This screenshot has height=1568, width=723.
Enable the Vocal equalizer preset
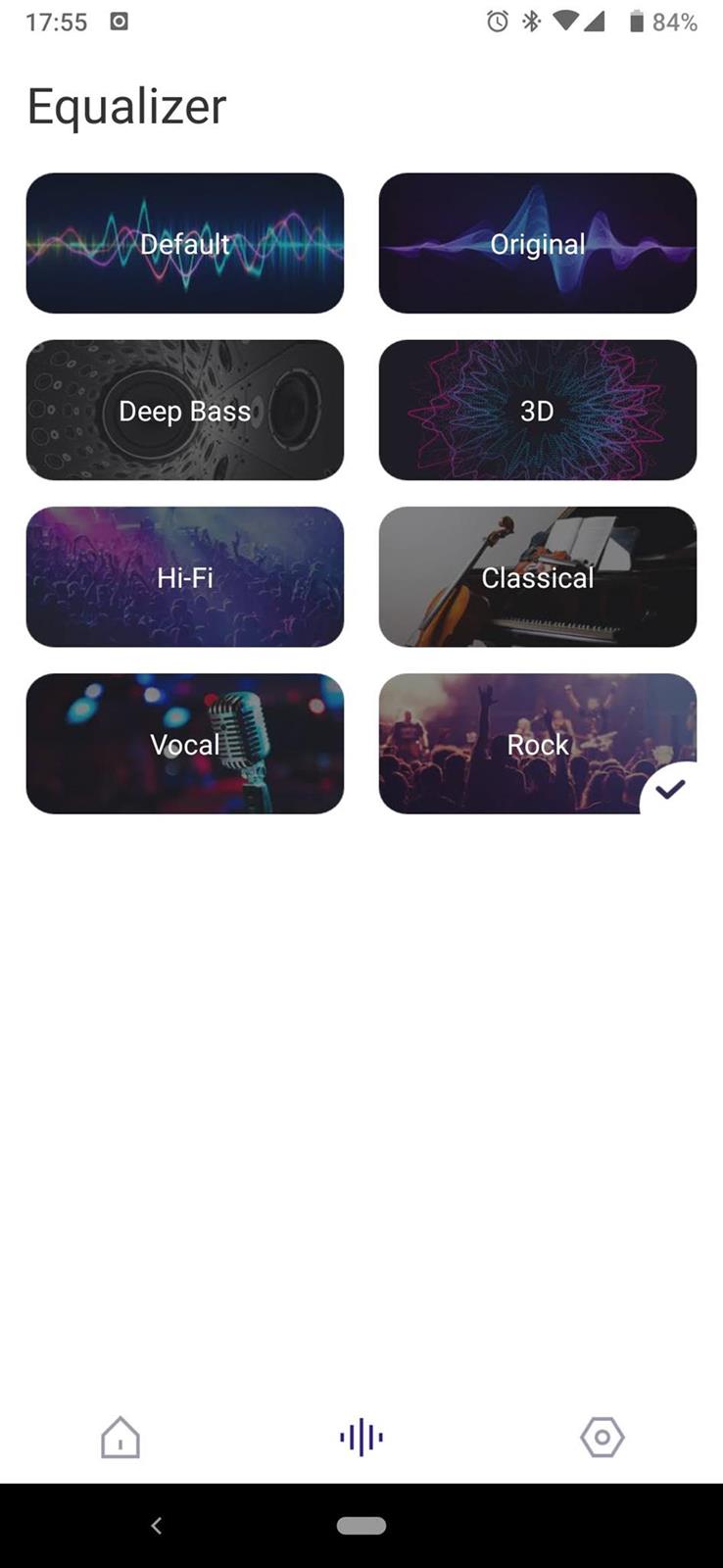185,743
